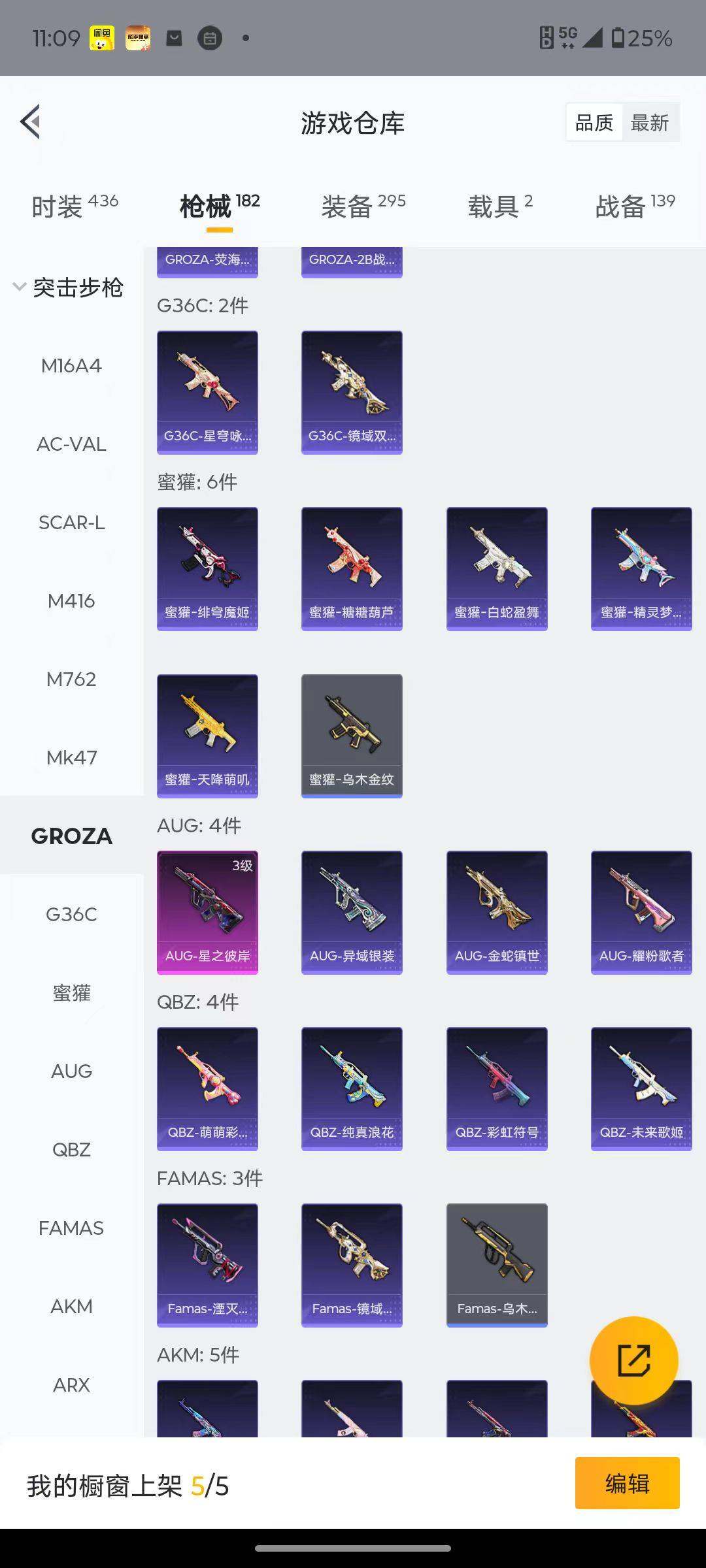View the Famas-乌木 skin tile
The width and height of the screenshot is (706, 1568).
point(497,1265)
